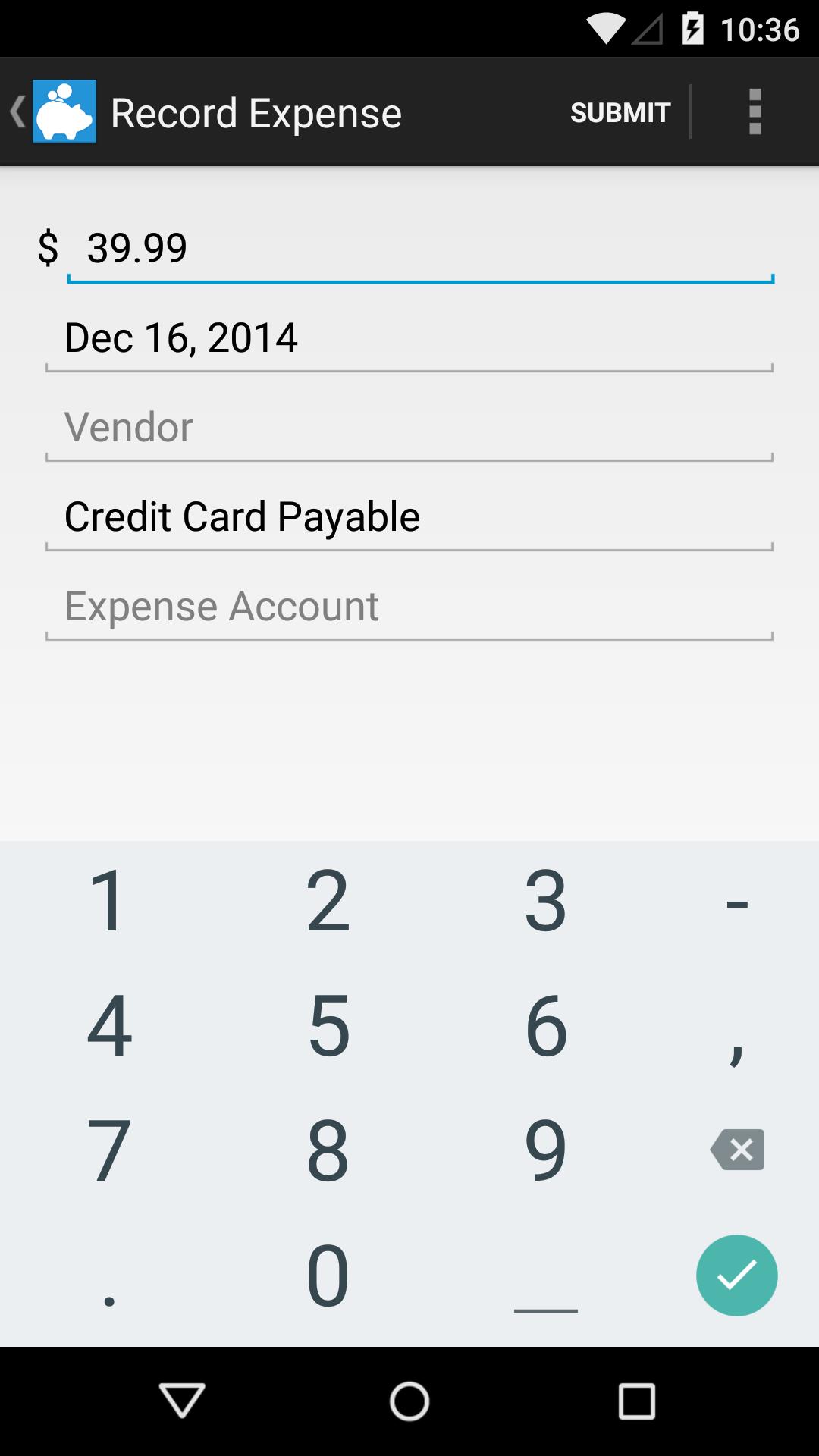This screenshot has height=1456, width=819.
Task: Edit the 39.99 amount field
Action: coord(420,249)
